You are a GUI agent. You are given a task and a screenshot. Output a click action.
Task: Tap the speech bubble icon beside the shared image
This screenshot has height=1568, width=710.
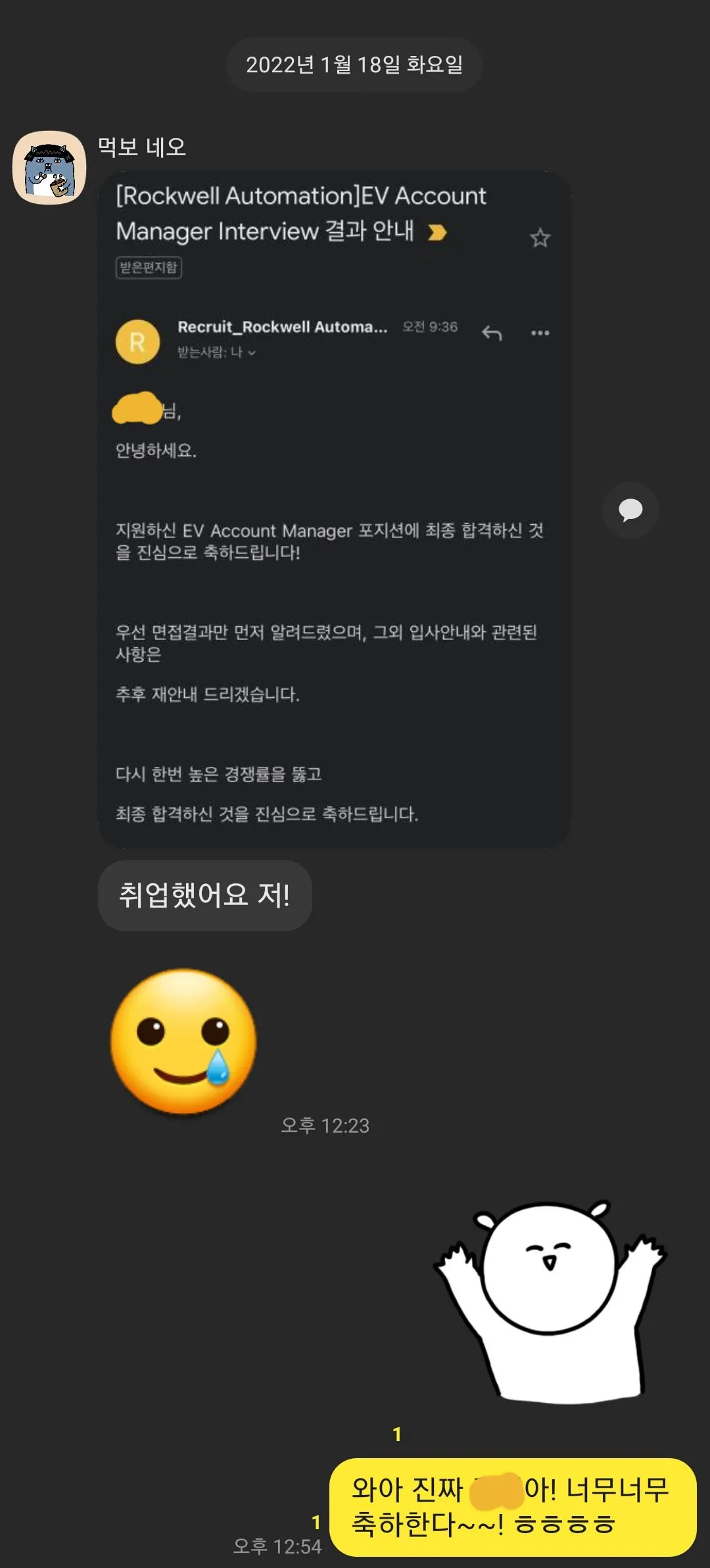[x=630, y=510]
